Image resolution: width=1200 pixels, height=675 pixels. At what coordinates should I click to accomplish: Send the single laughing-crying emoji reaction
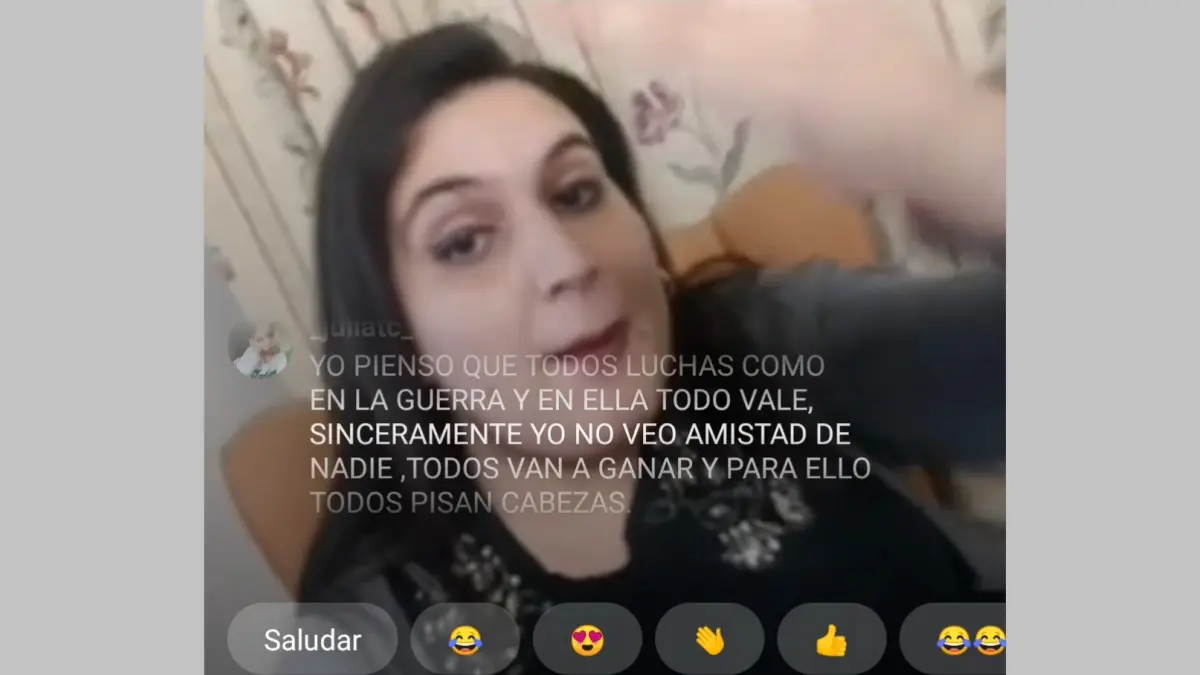pyautogui.click(x=464, y=640)
